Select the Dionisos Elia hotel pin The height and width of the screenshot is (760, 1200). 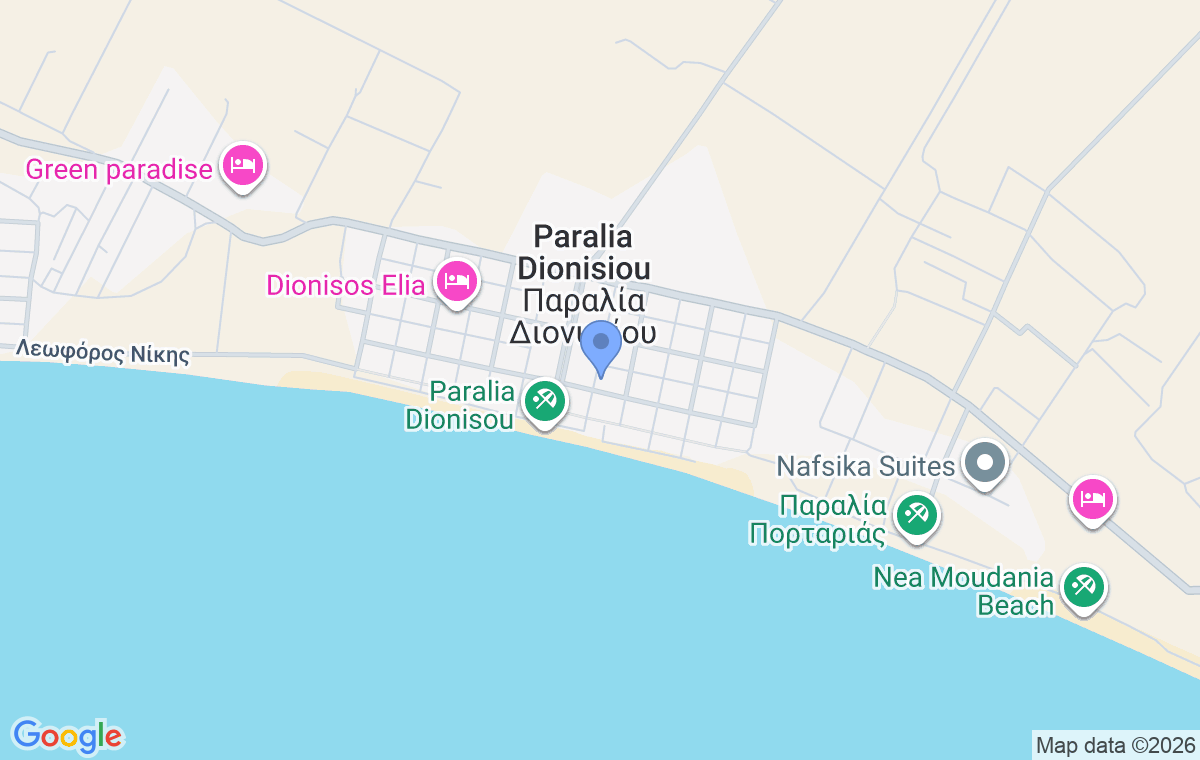coord(455,281)
